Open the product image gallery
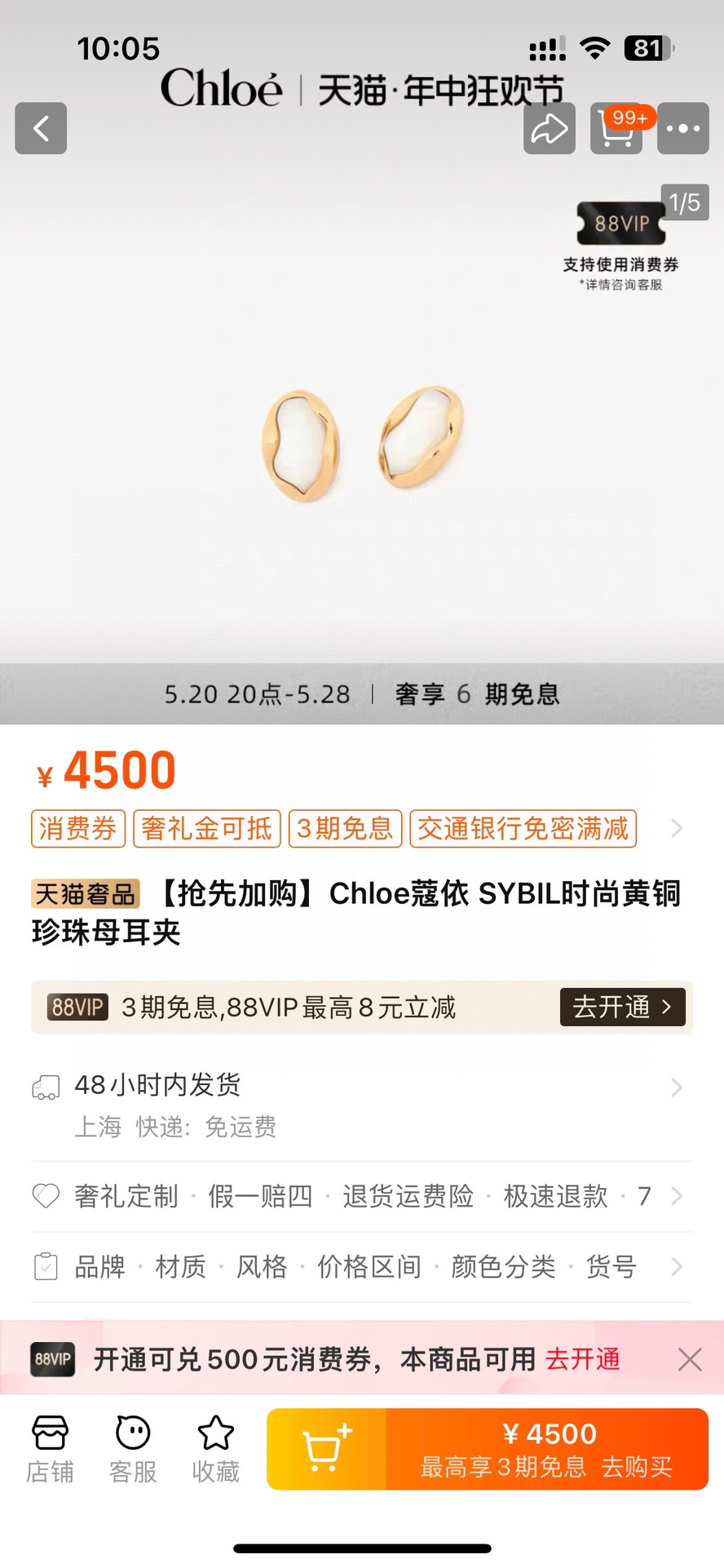 pos(362,441)
